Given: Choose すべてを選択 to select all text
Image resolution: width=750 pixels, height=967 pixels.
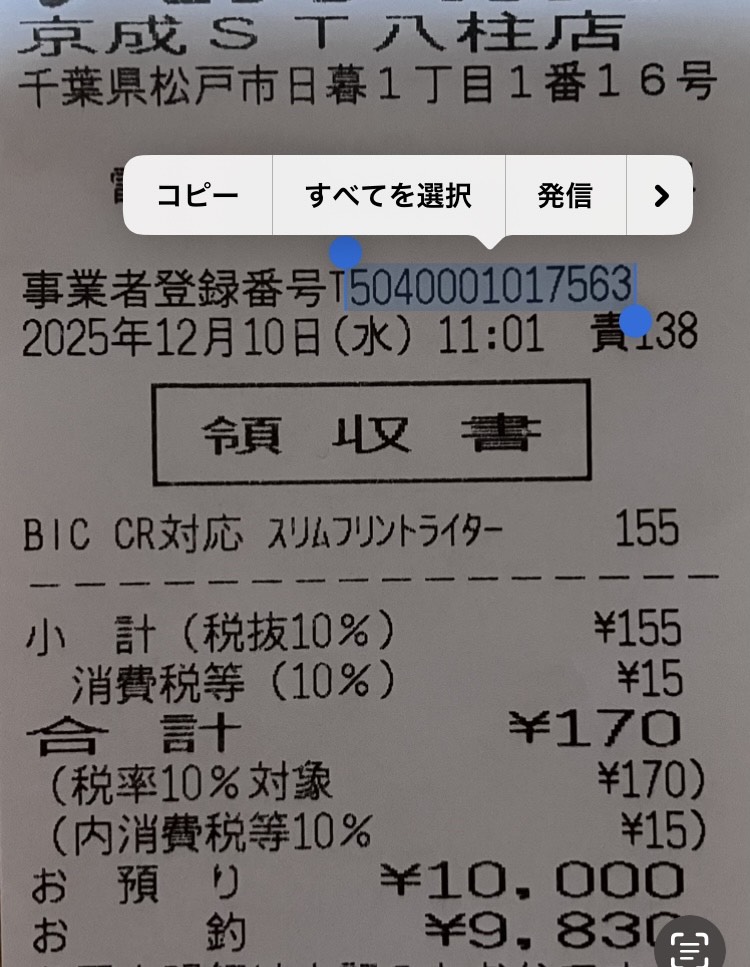Looking at the screenshot, I should coord(390,196).
